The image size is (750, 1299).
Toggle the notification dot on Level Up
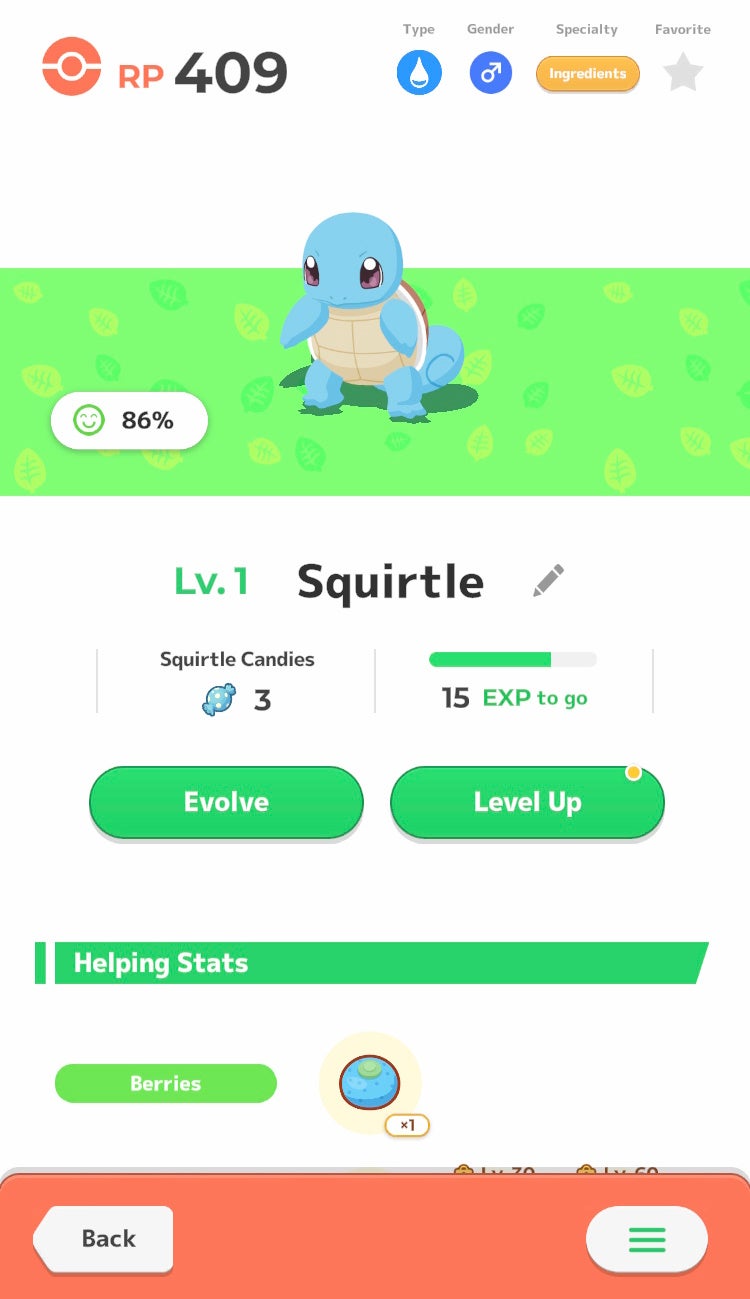634,772
